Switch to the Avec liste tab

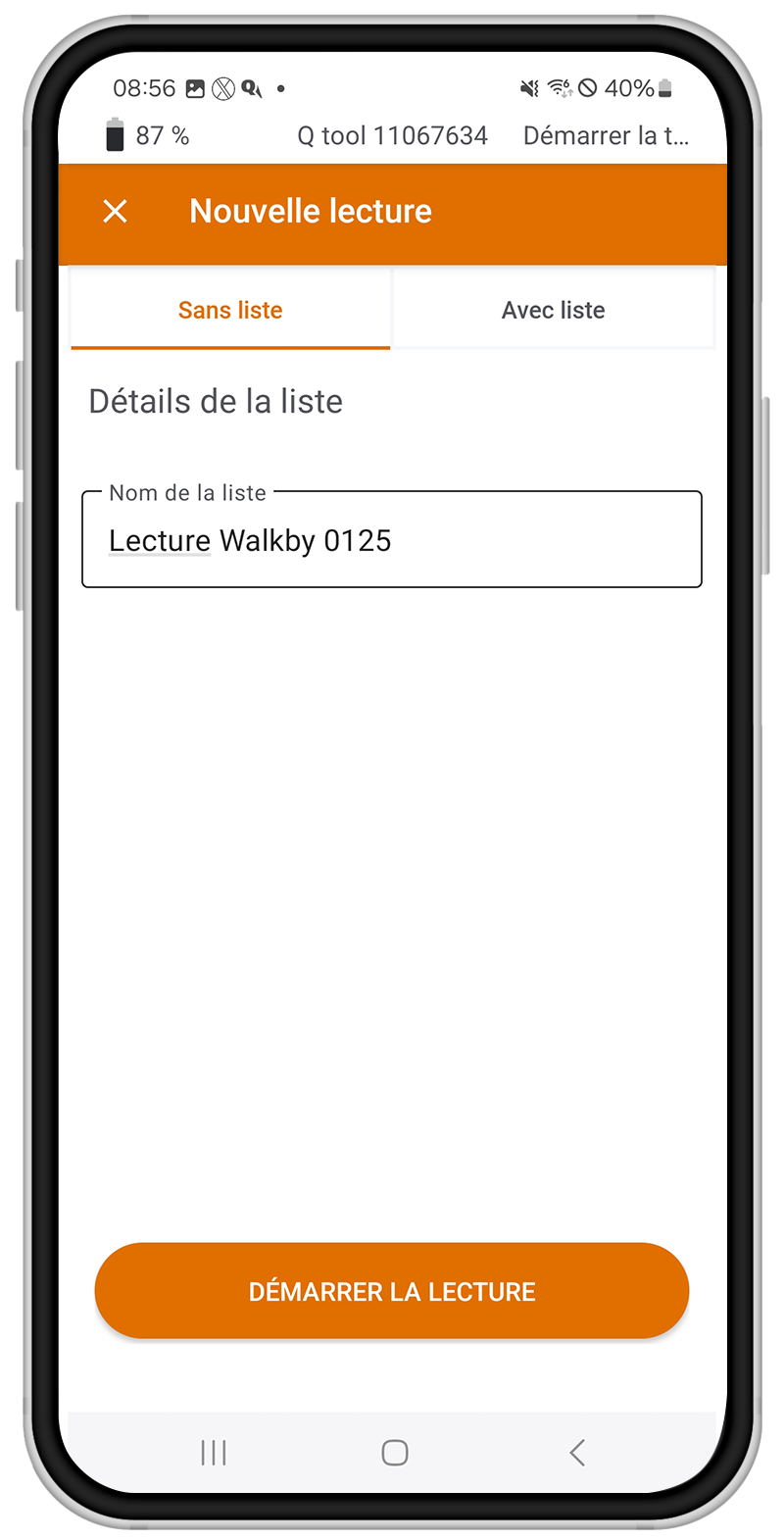(553, 310)
